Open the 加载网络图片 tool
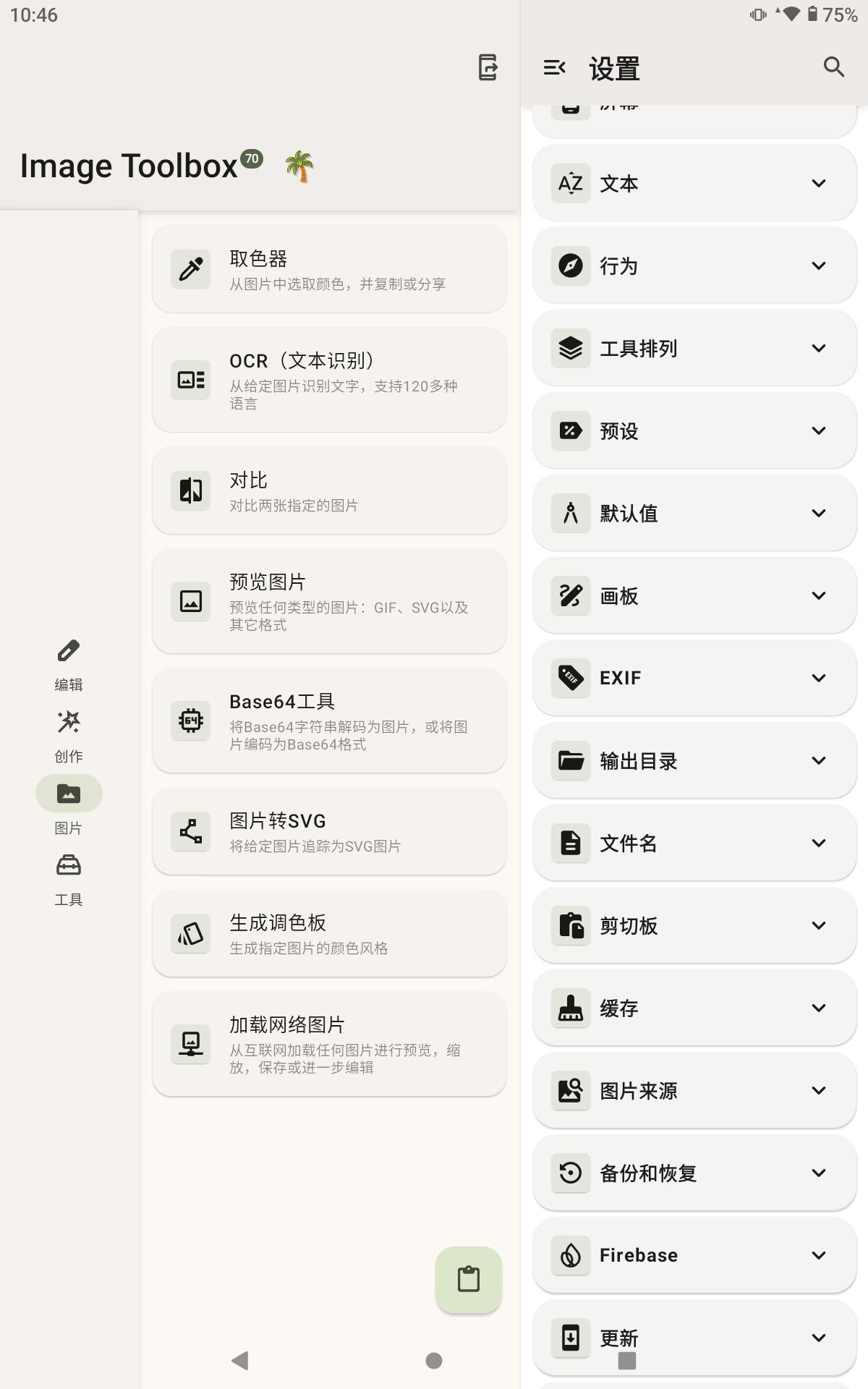868x1389 pixels. (329, 1044)
